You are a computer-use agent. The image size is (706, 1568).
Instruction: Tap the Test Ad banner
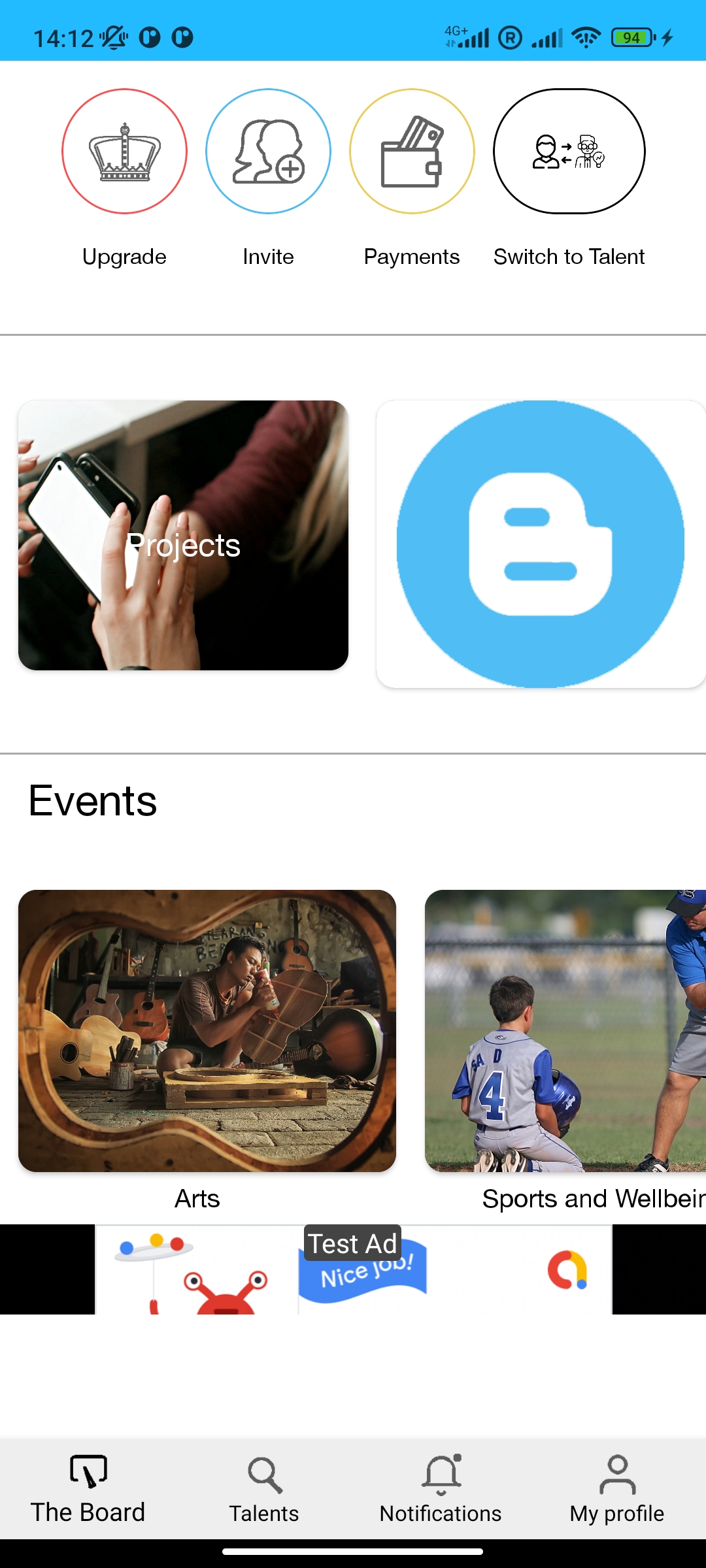353,1269
